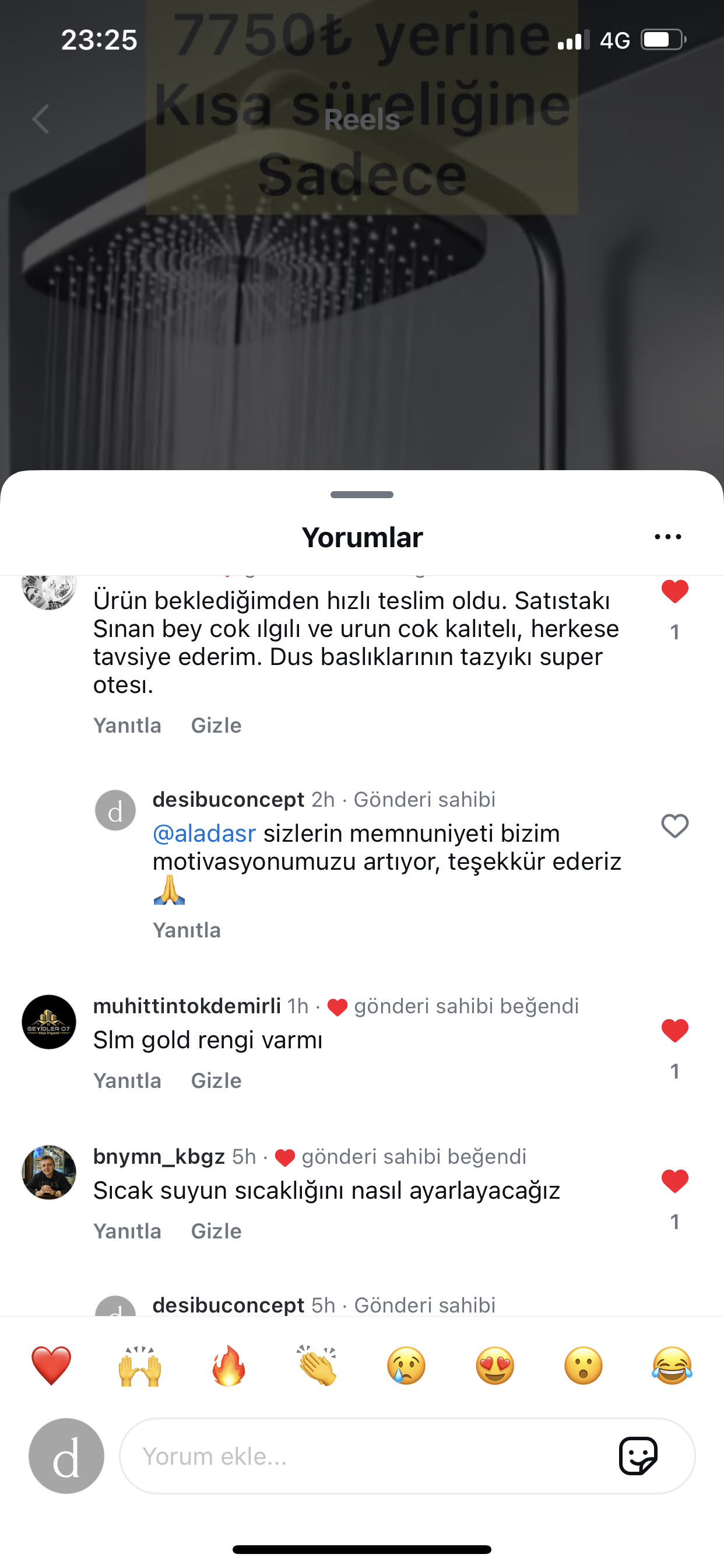Image resolution: width=724 pixels, height=1568 pixels.
Task: Hide bnymn_kbgz's comment with Gizle
Action: point(216,1231)
